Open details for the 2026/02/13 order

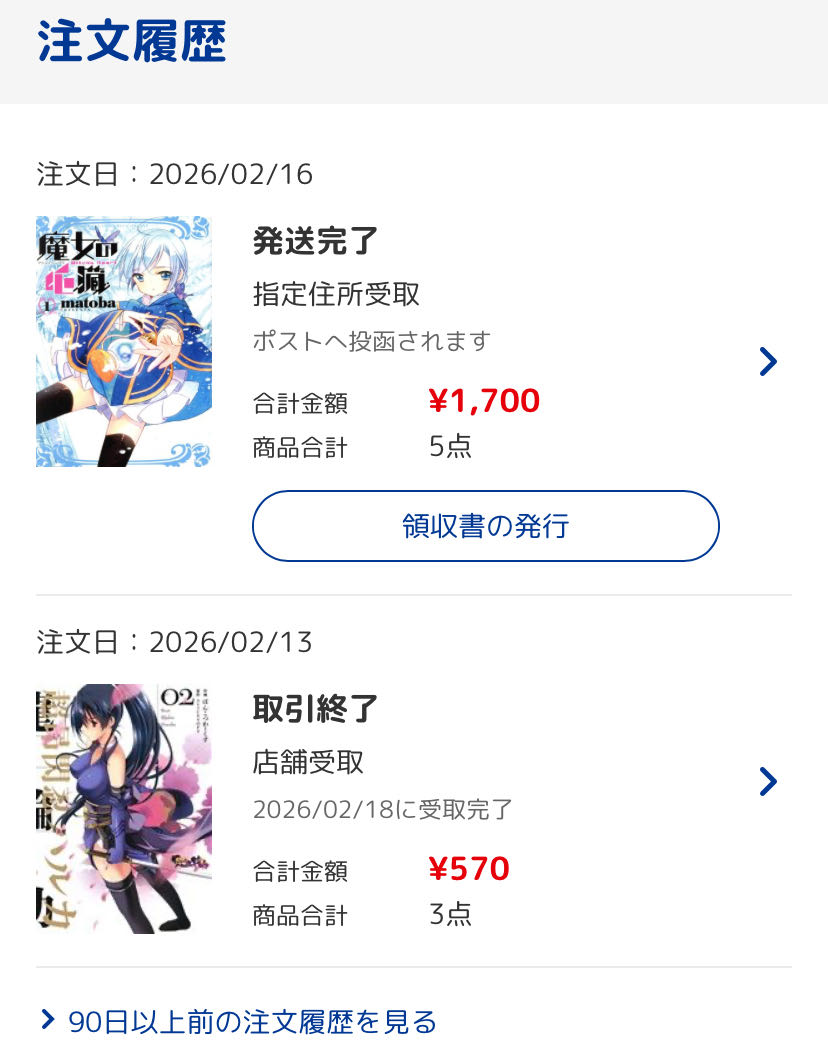click(x=768, y=781)
